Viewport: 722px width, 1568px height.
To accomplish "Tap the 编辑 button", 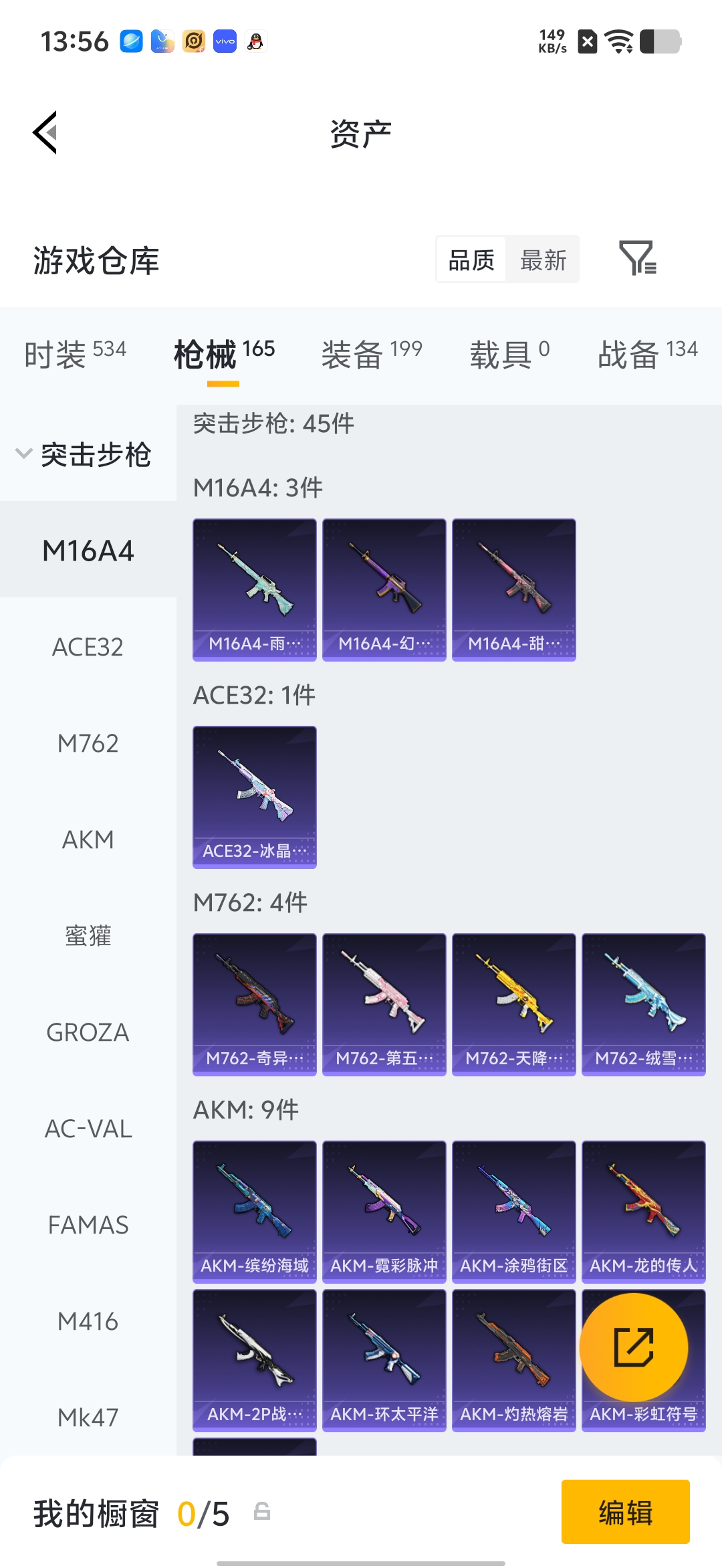I will click(x=626, y=1512).
